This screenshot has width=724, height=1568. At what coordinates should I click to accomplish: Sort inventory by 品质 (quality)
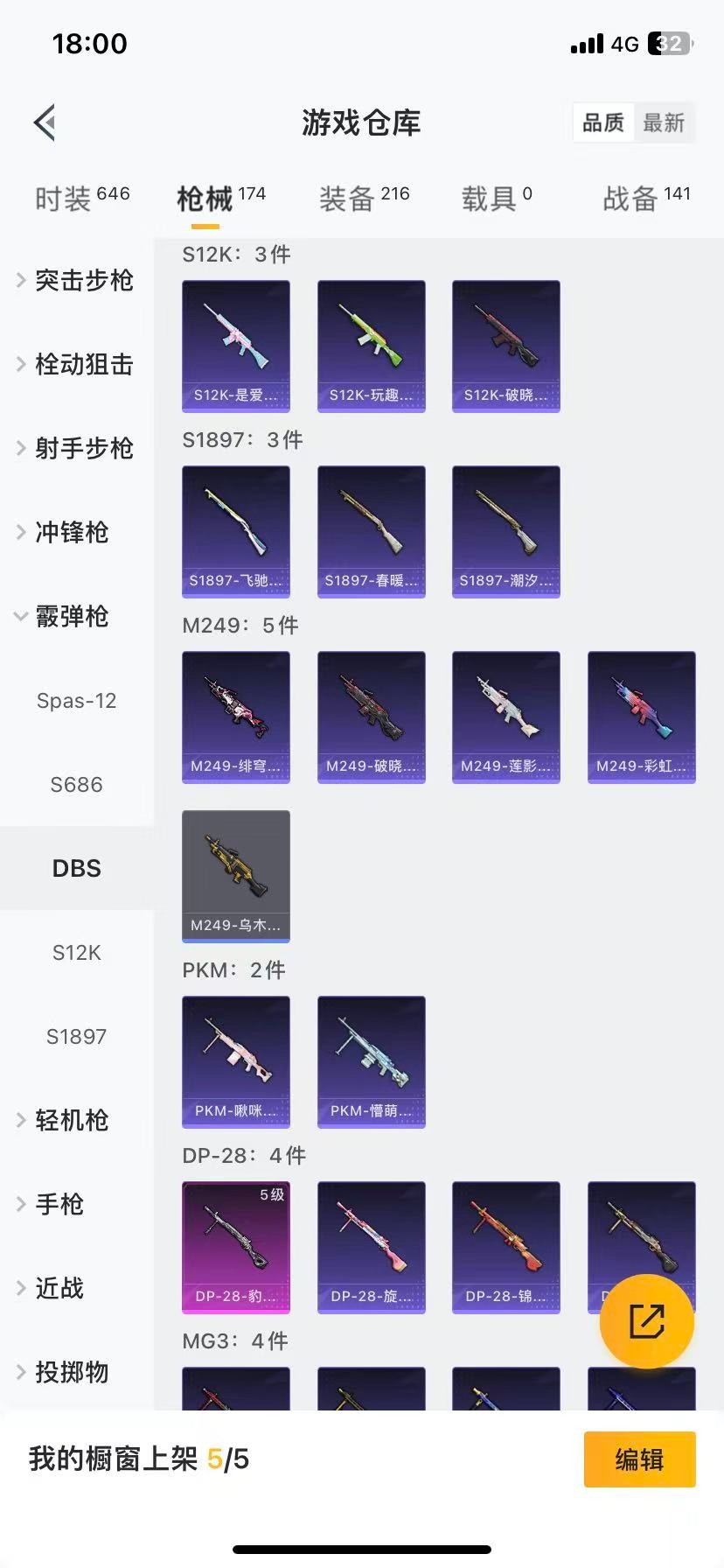(602, 122)
